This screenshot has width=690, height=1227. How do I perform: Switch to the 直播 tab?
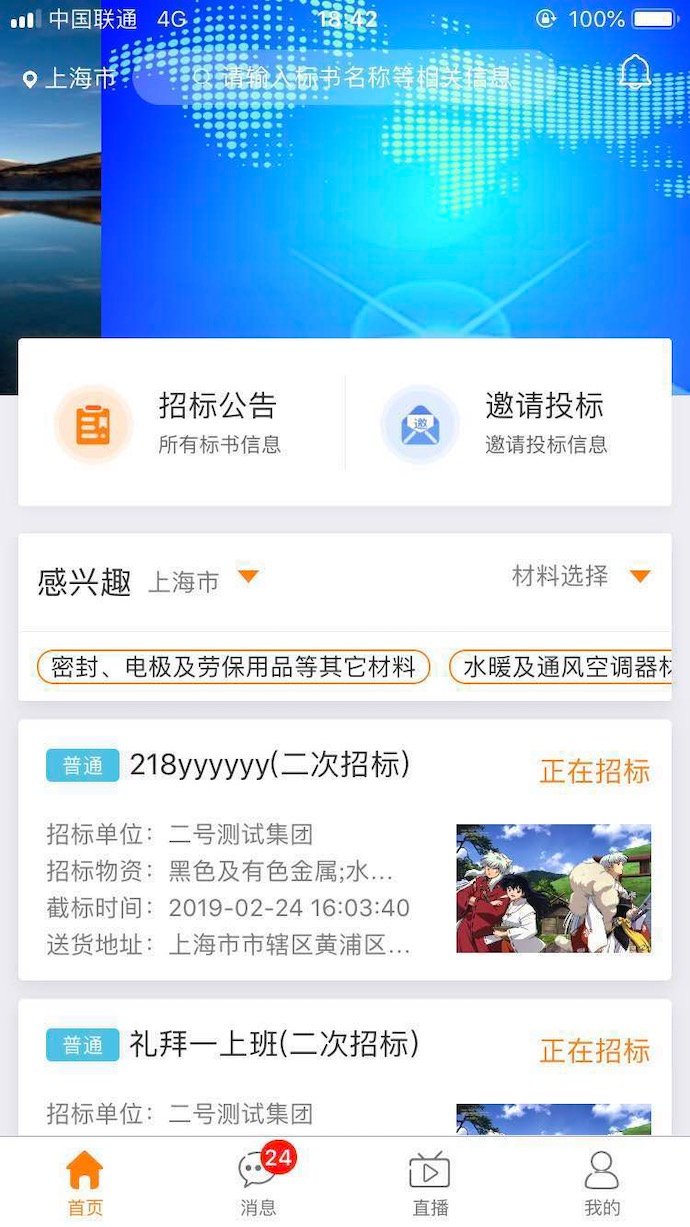(x=430, y=1183)
